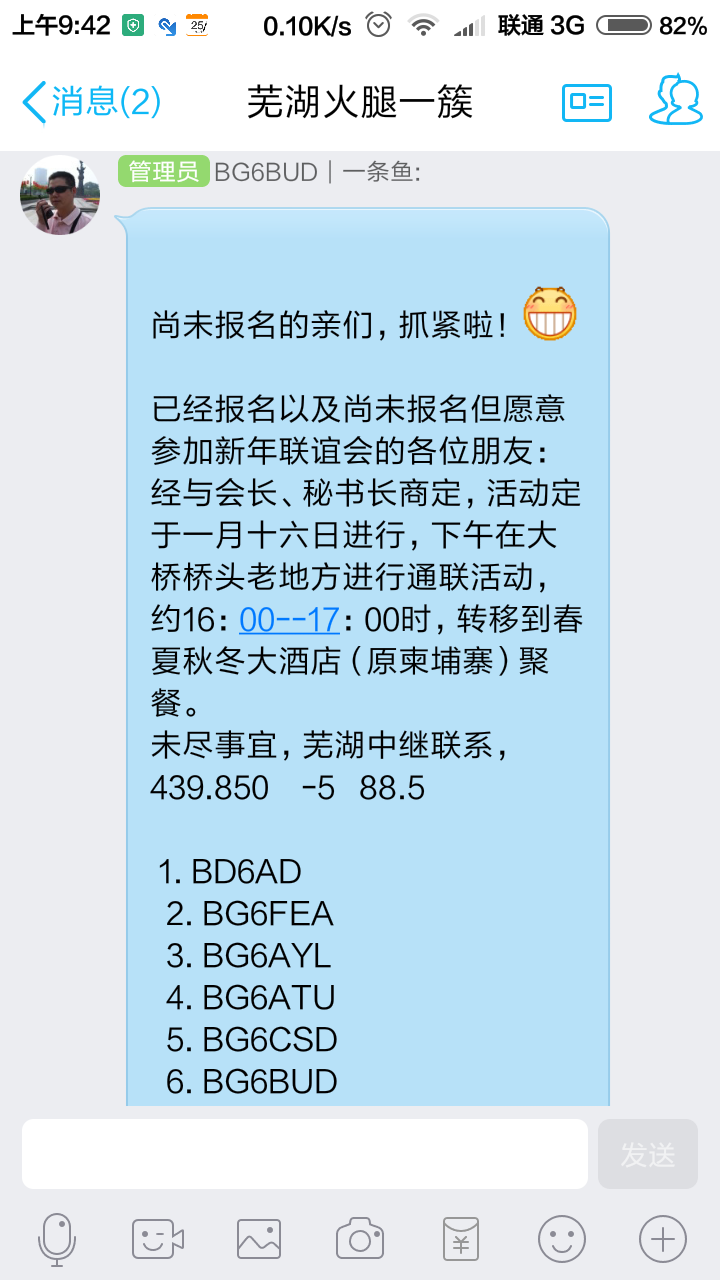
Task: Go back to the 消息 list
Action: coord(90,102)
